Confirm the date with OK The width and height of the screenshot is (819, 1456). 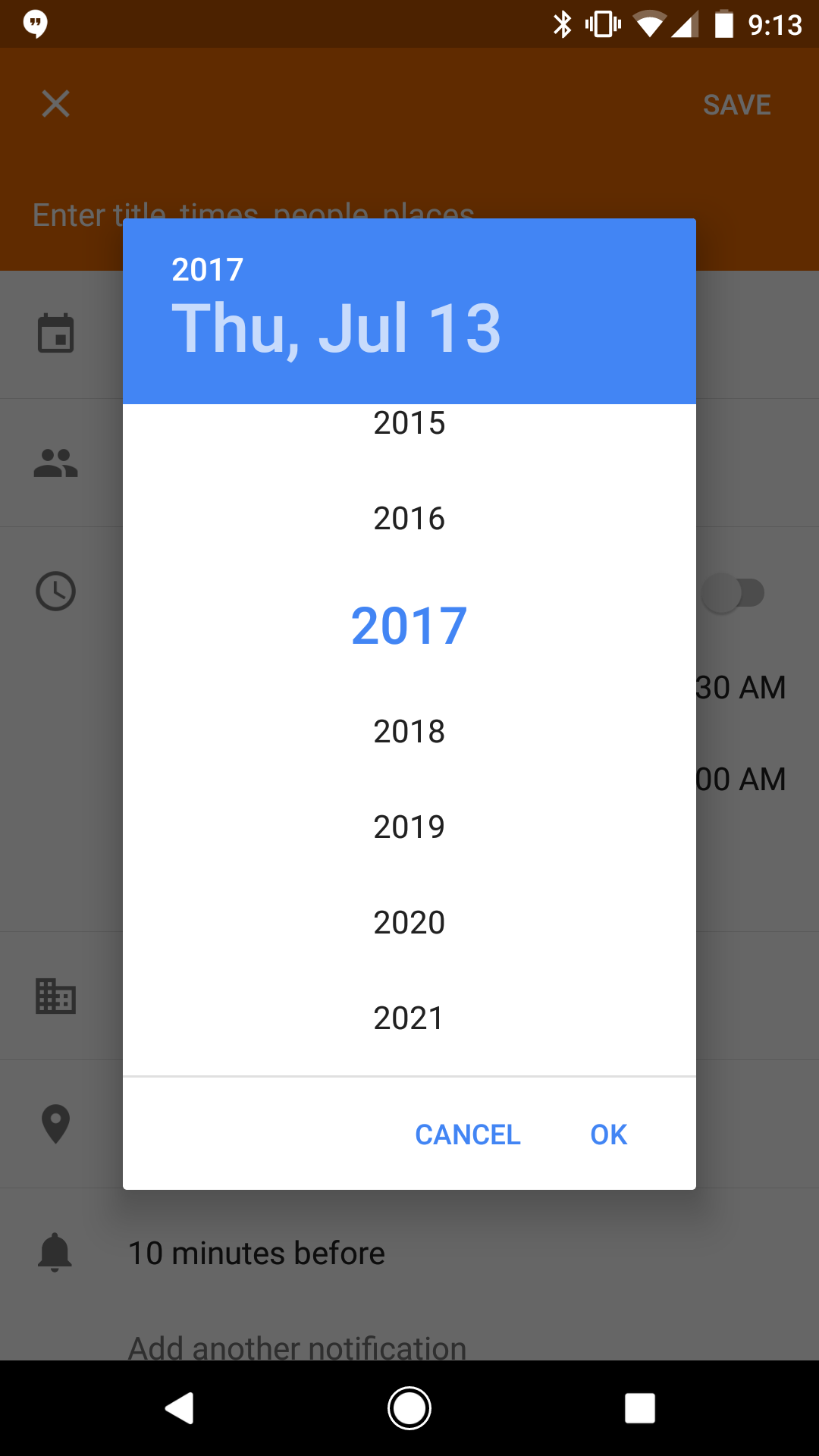coord(609,1134)
